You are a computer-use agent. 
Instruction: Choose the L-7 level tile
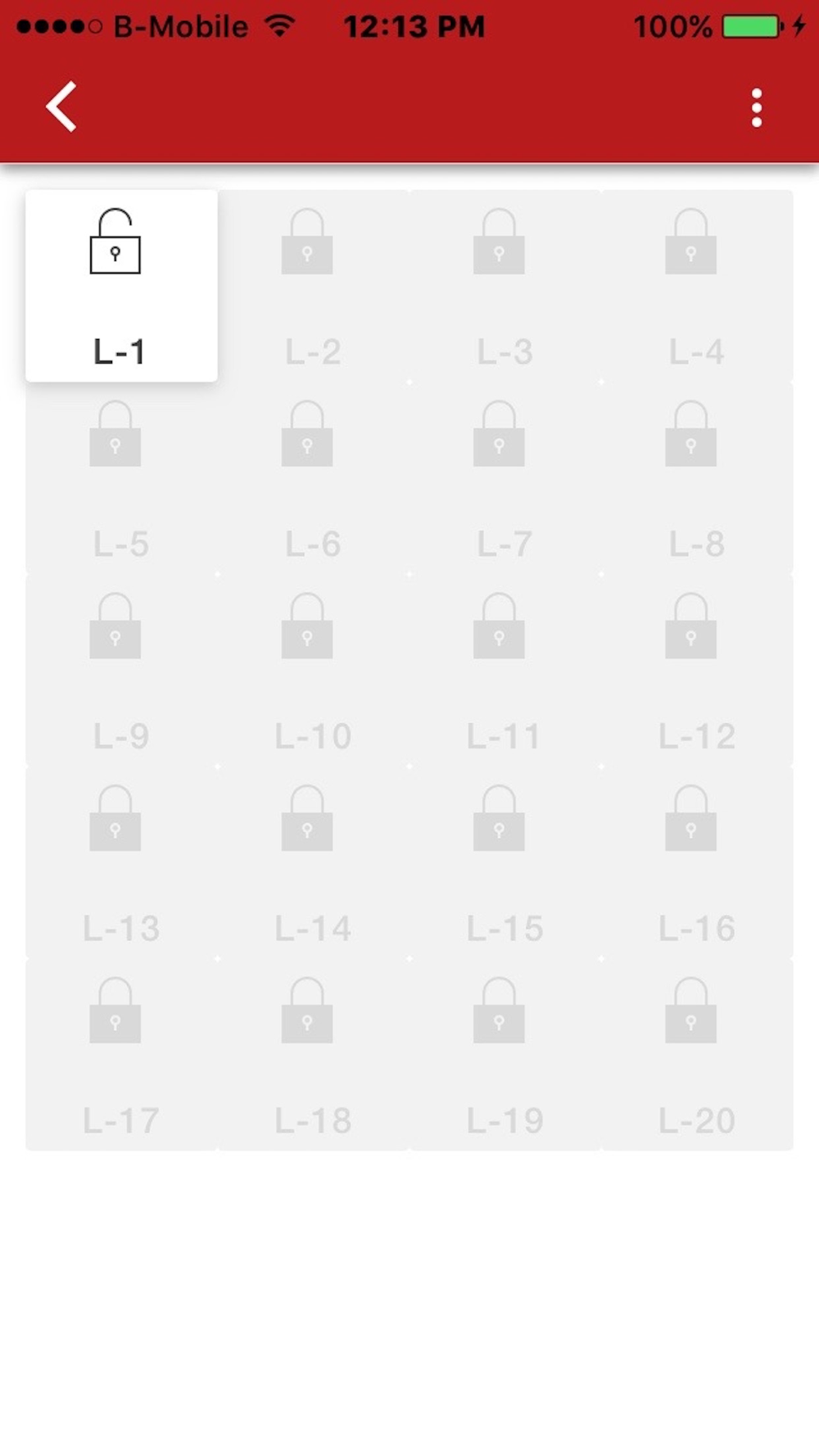click(x=505, y=478)
